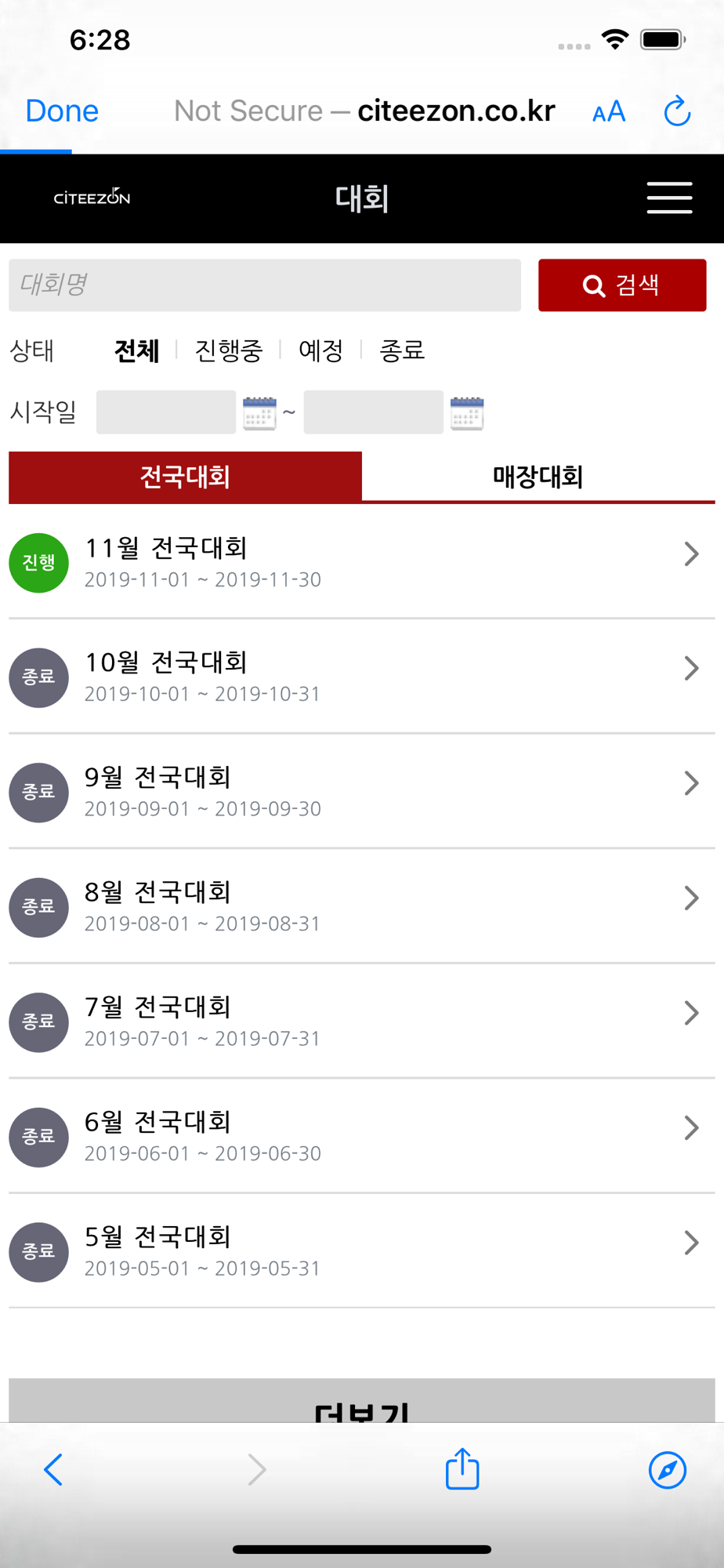Tap Done to close the browser

tap(62, 111)
